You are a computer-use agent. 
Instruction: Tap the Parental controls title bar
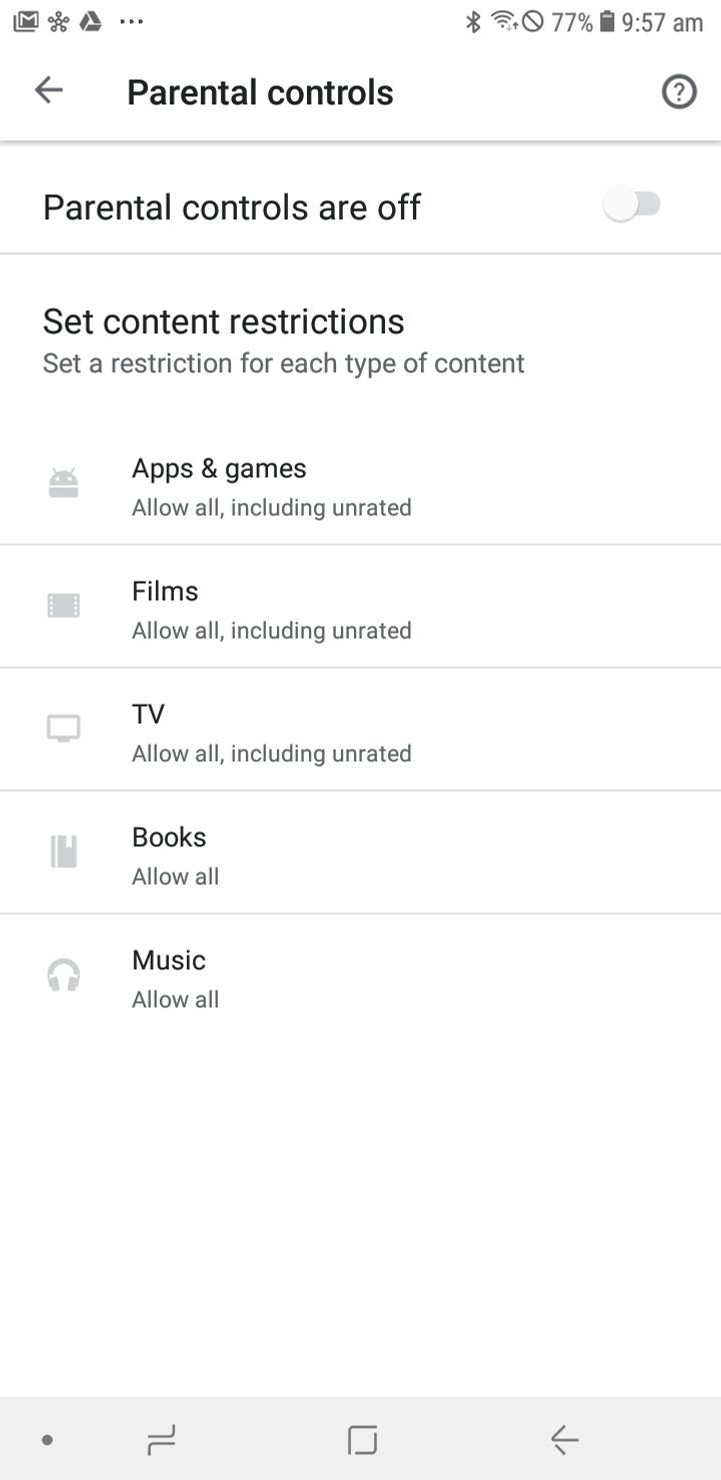(260, 91)
